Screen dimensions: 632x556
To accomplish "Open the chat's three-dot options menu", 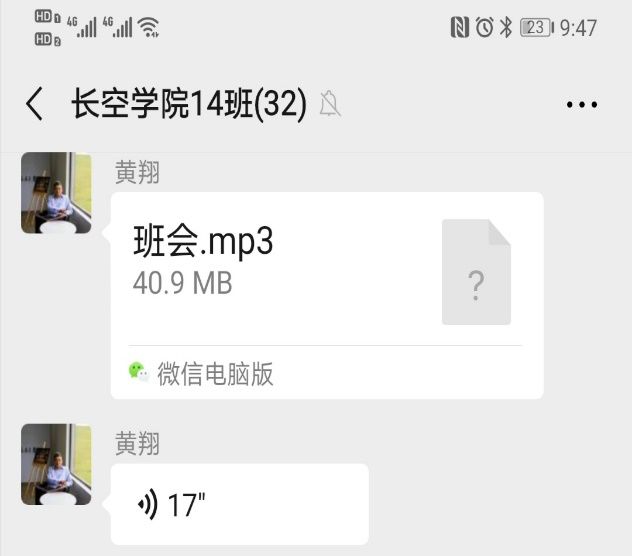I will click(x=581, y=104).
